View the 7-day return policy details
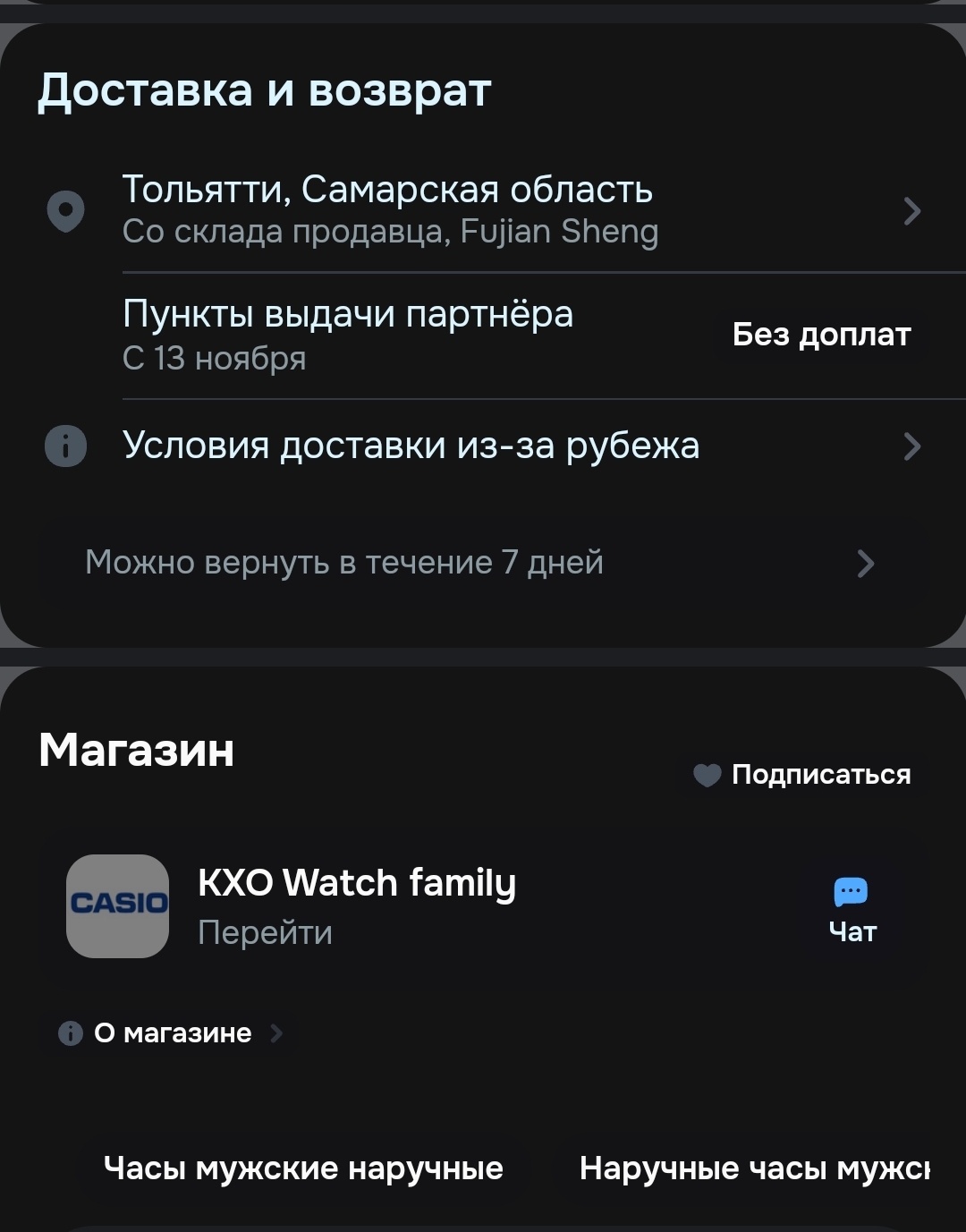Screen dimensions: 966x1232 coord(479,563)
